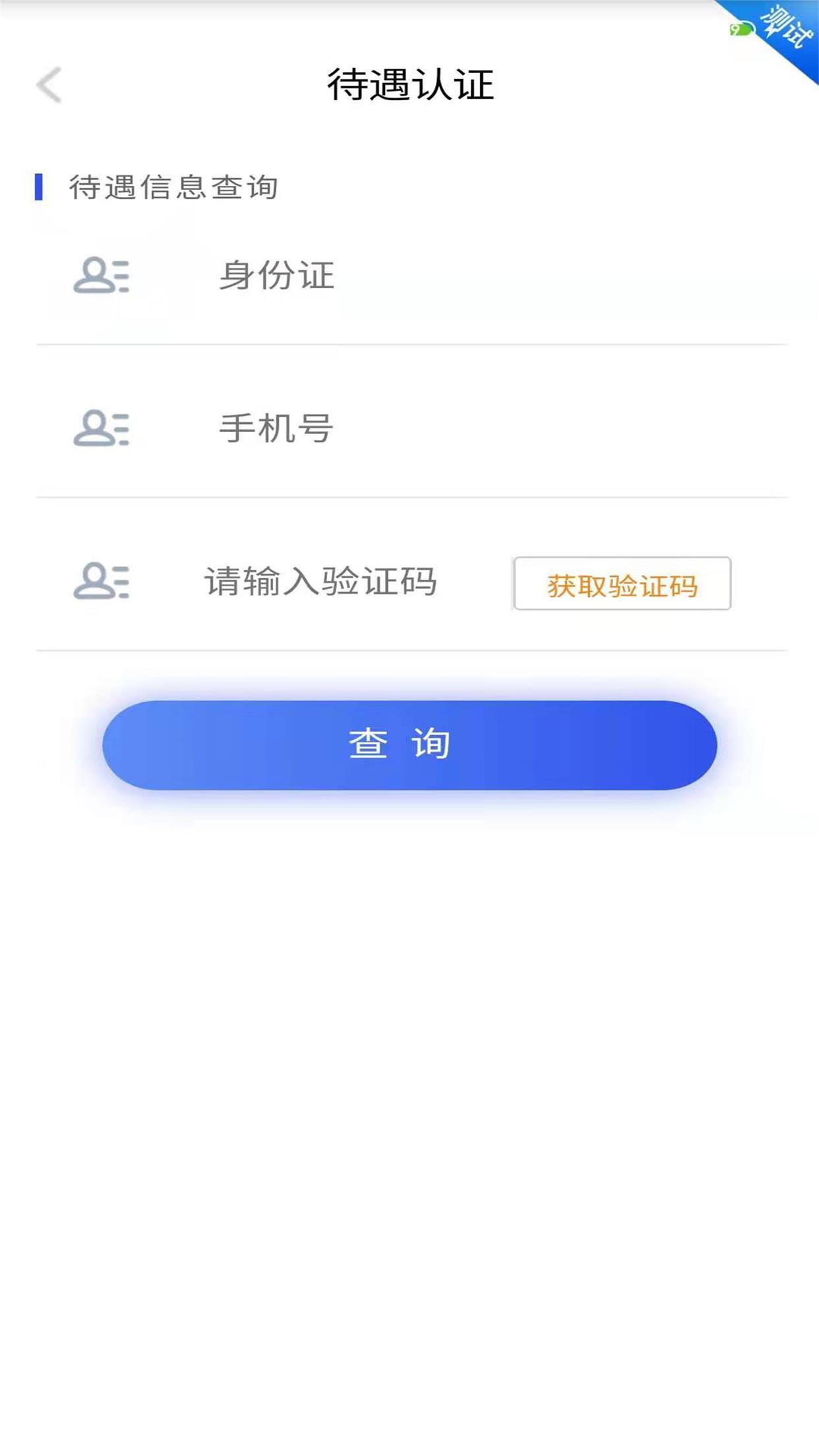Select the 待遇认证 page title
819x1456 pixels.
409,84
